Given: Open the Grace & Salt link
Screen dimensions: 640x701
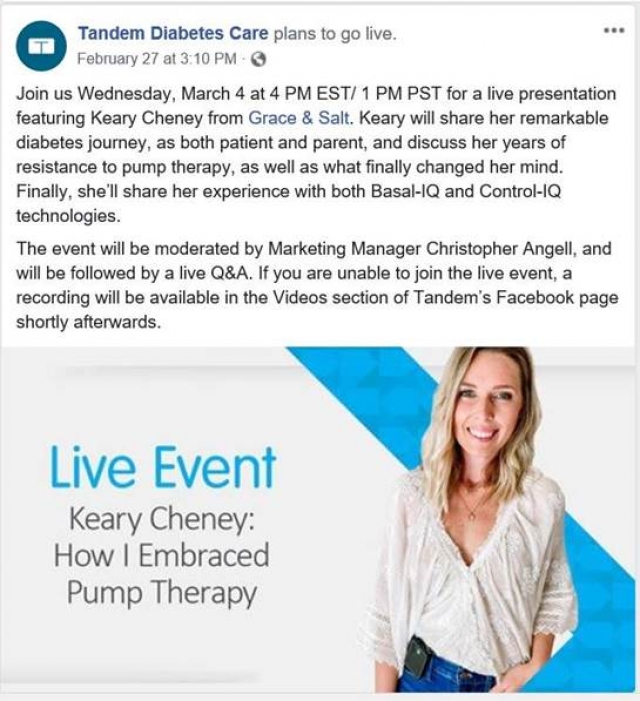Looking at the screenshot, I should pos(293,116).
